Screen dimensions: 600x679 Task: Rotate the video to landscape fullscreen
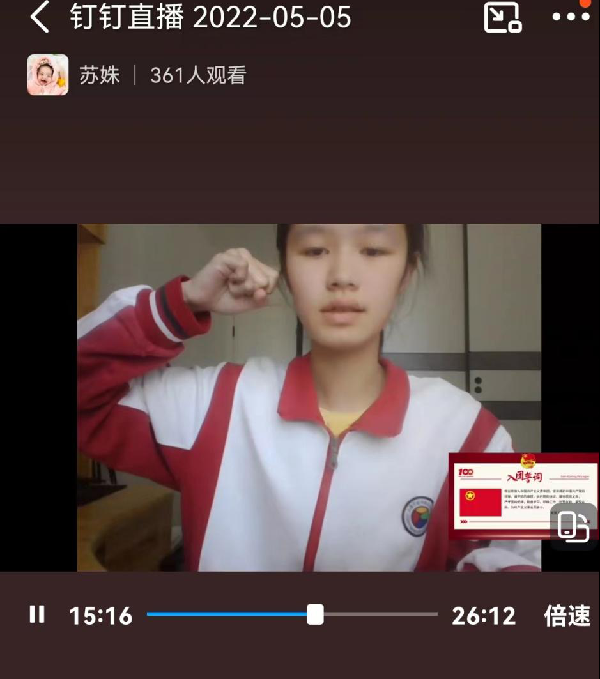click(x=573, y=526)
